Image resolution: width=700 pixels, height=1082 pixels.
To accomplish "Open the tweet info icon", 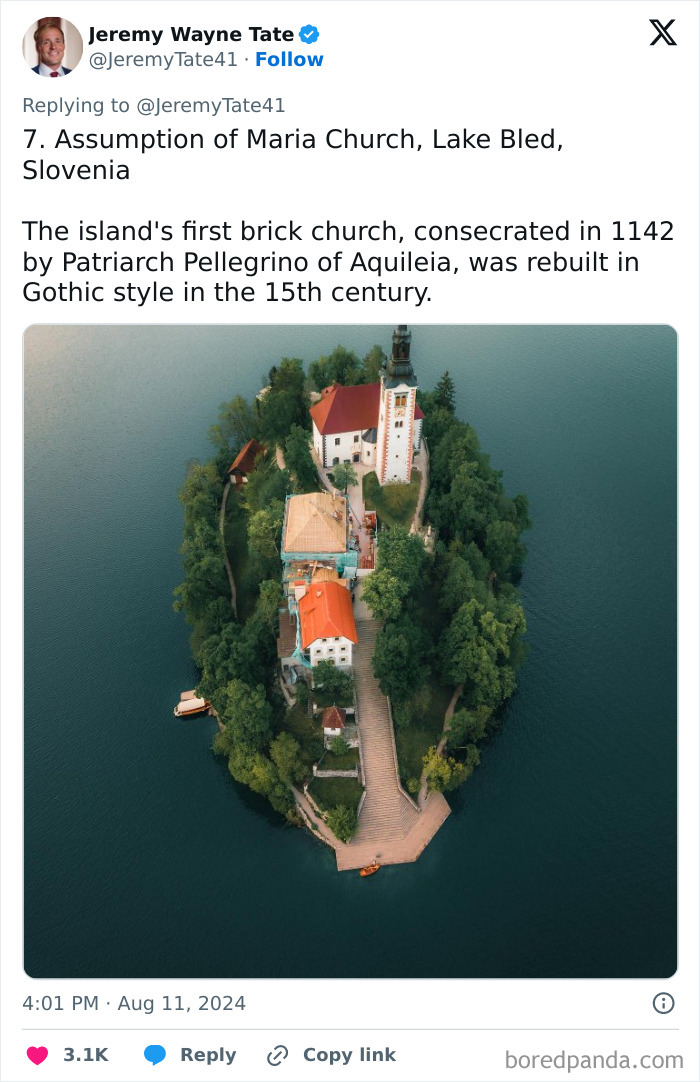I will click(x=662, y=1003).
